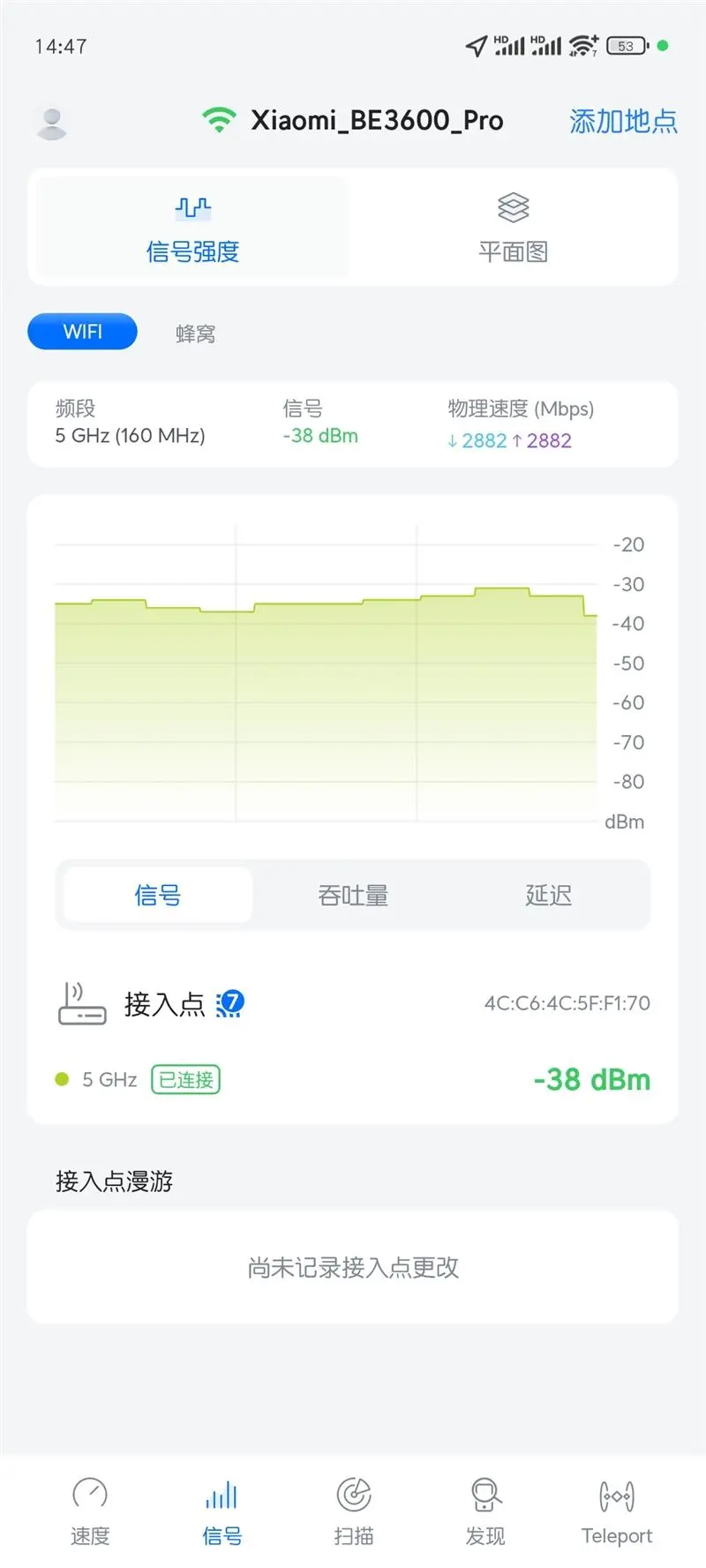Click the router icon next to 接入点
The width and height of the screenshot is (706, 1568).
point(80,1003)
